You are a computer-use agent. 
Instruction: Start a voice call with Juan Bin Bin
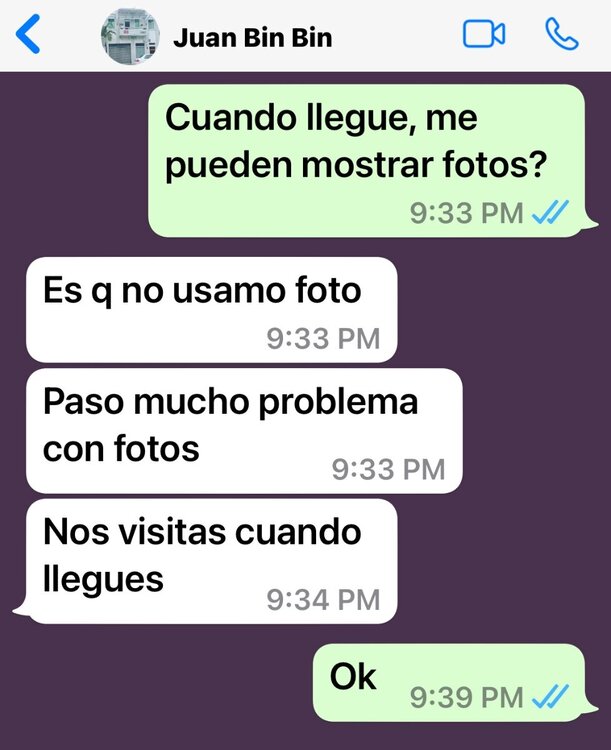click(x=562, y=35)
